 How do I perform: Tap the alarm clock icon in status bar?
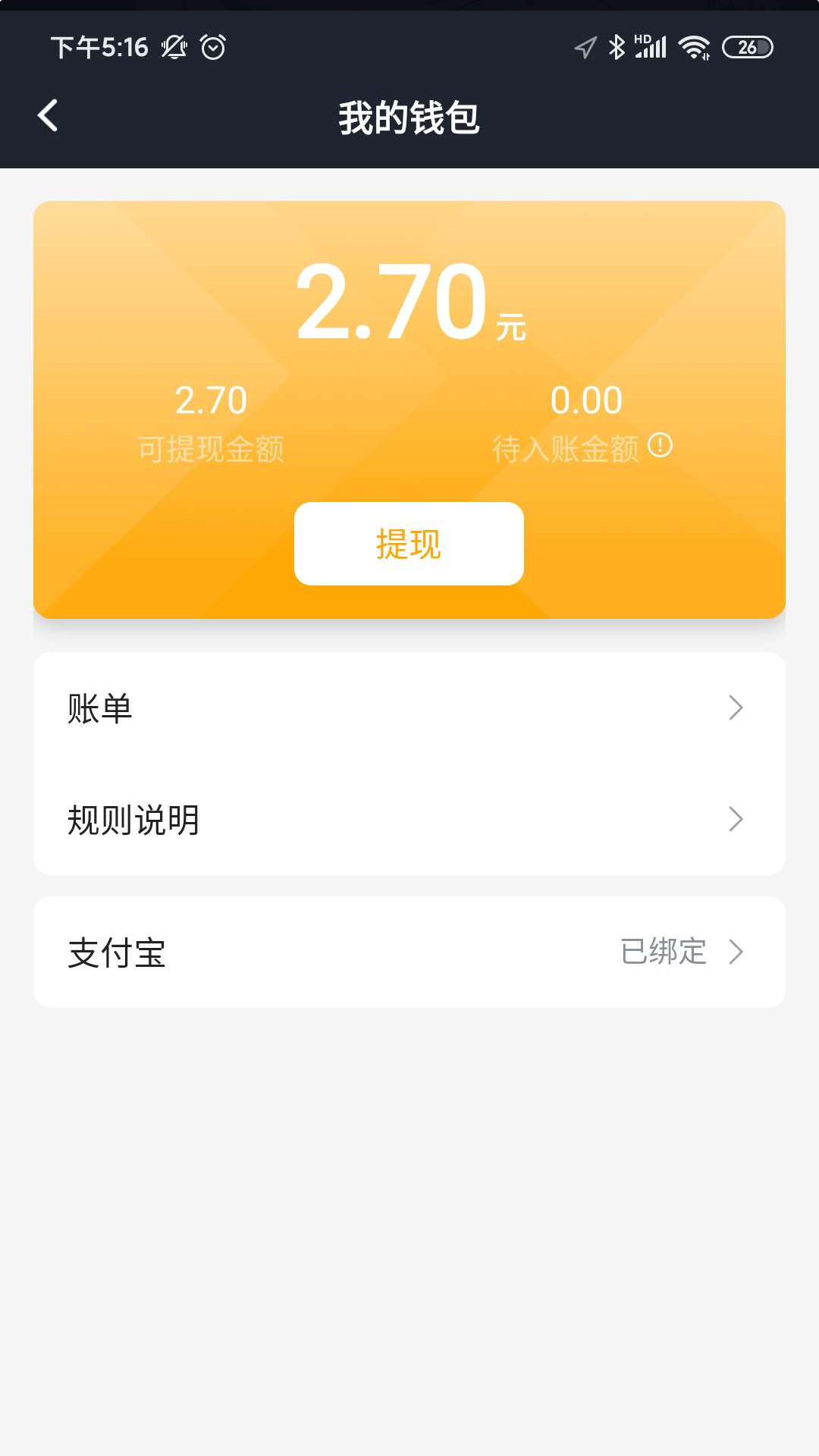[213, 47]
